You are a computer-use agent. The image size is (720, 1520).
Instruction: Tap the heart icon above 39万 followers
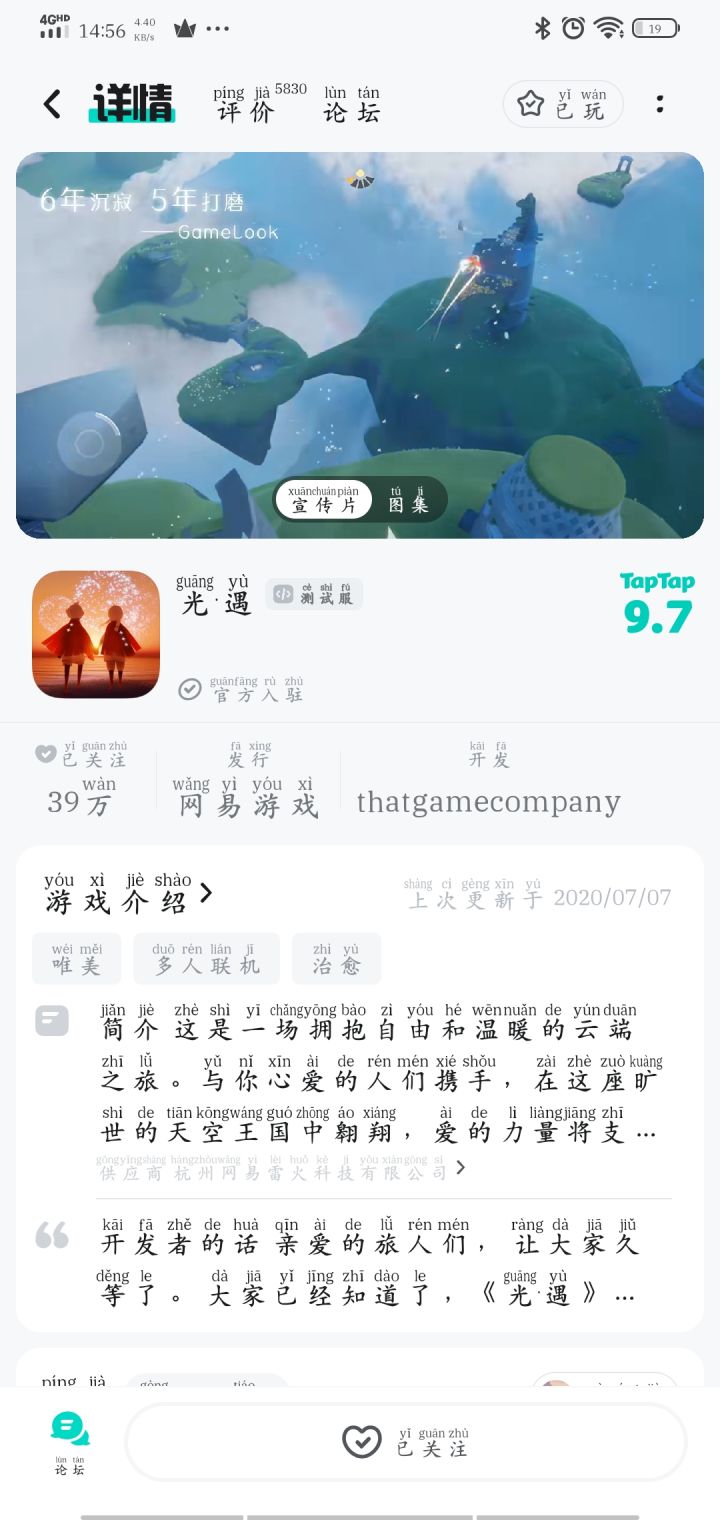click(46, 753)
